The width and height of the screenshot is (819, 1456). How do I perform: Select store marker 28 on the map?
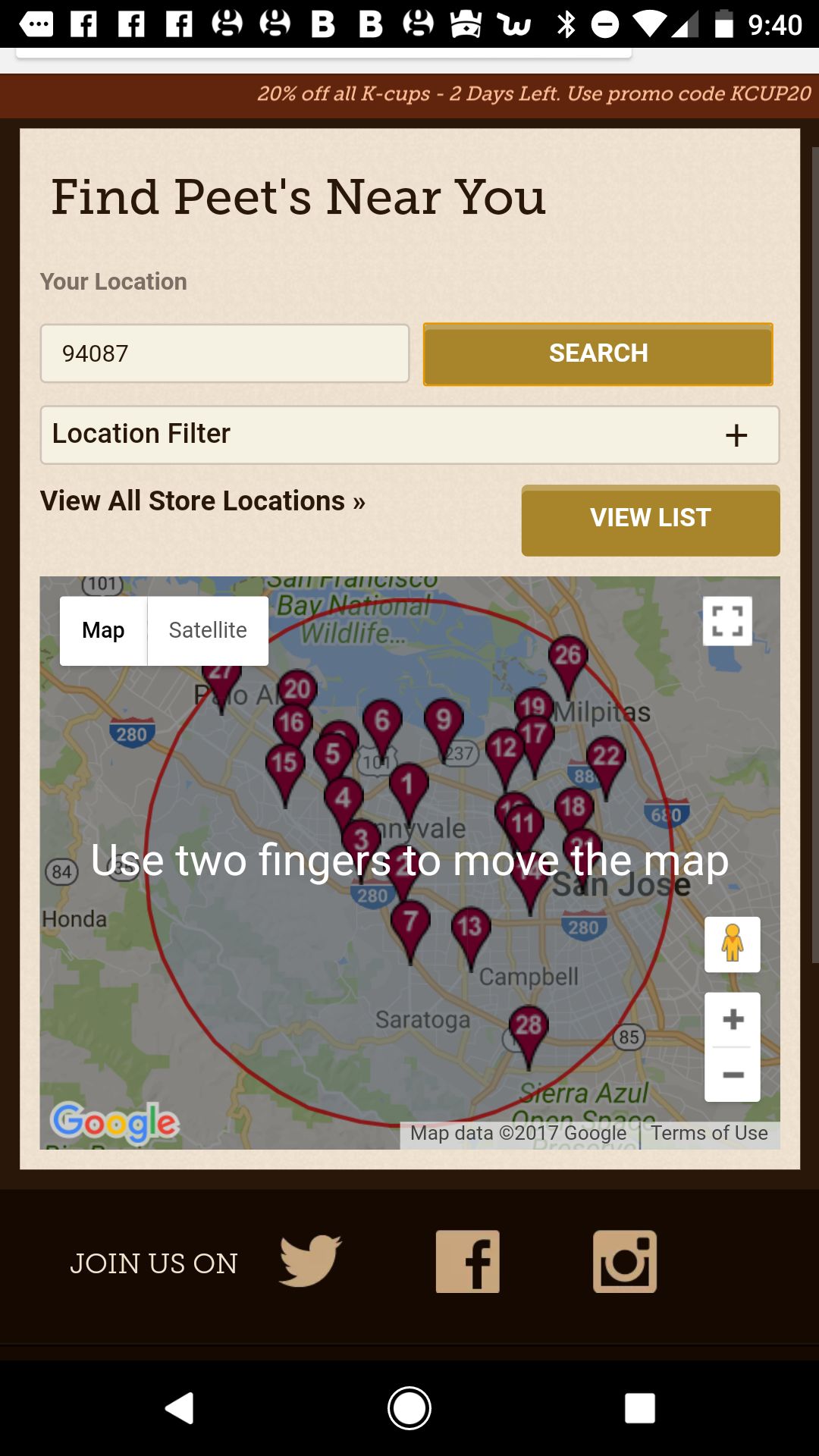(x=529, y=1031)
